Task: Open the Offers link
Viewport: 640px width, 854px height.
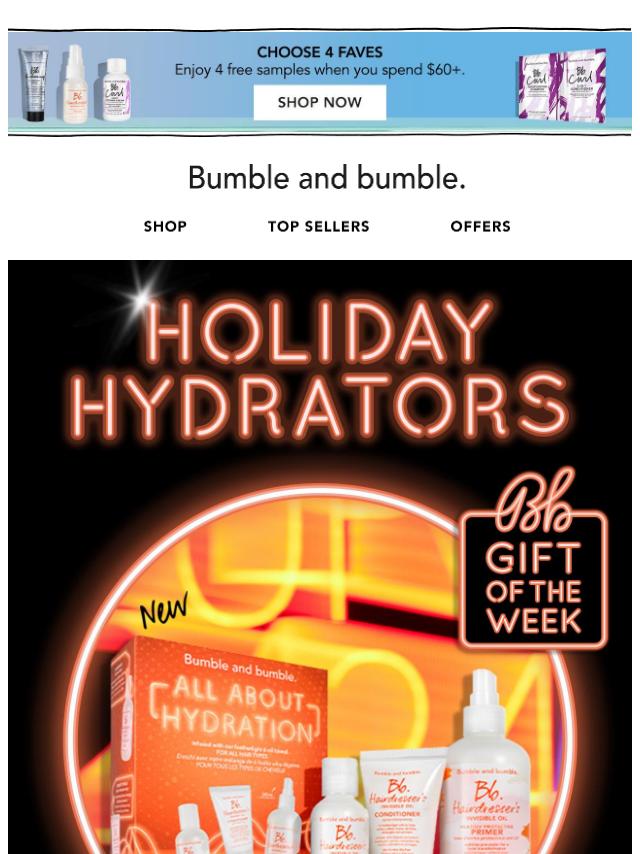Action: pyautogui.click(x=480, y=227)
